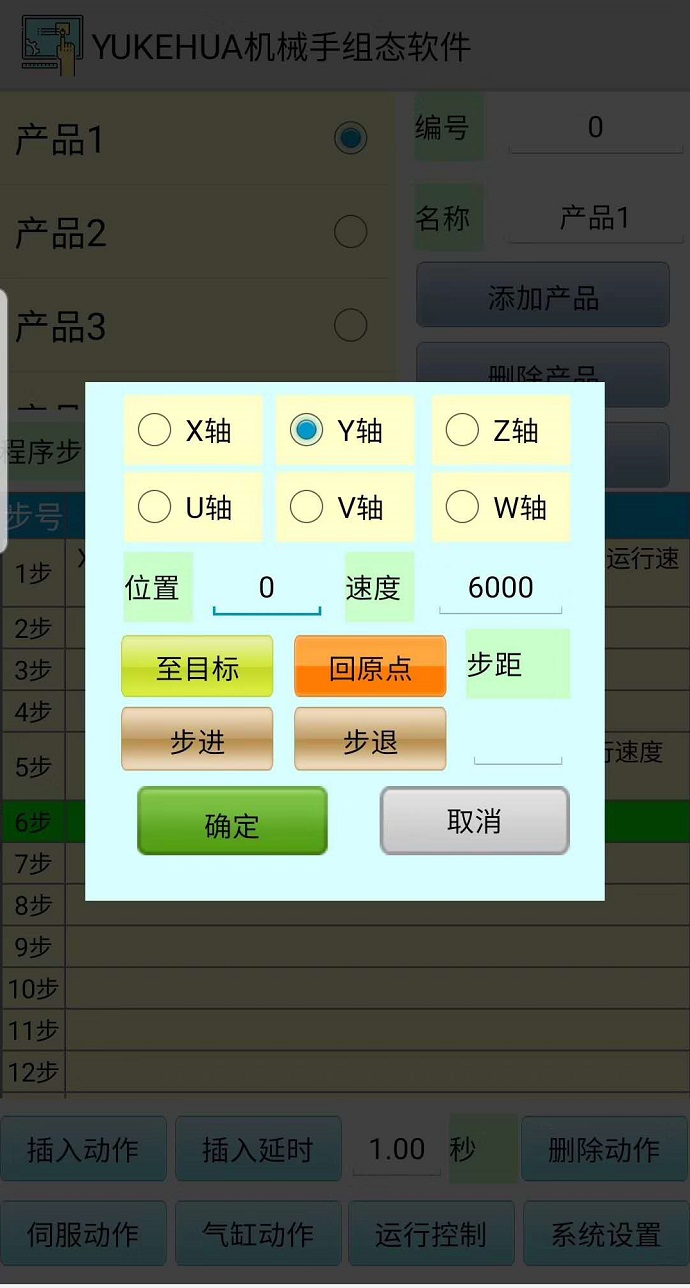Cancel the dialog with 取消
This screenshot has height=1288, width=690.
(474, 821)
